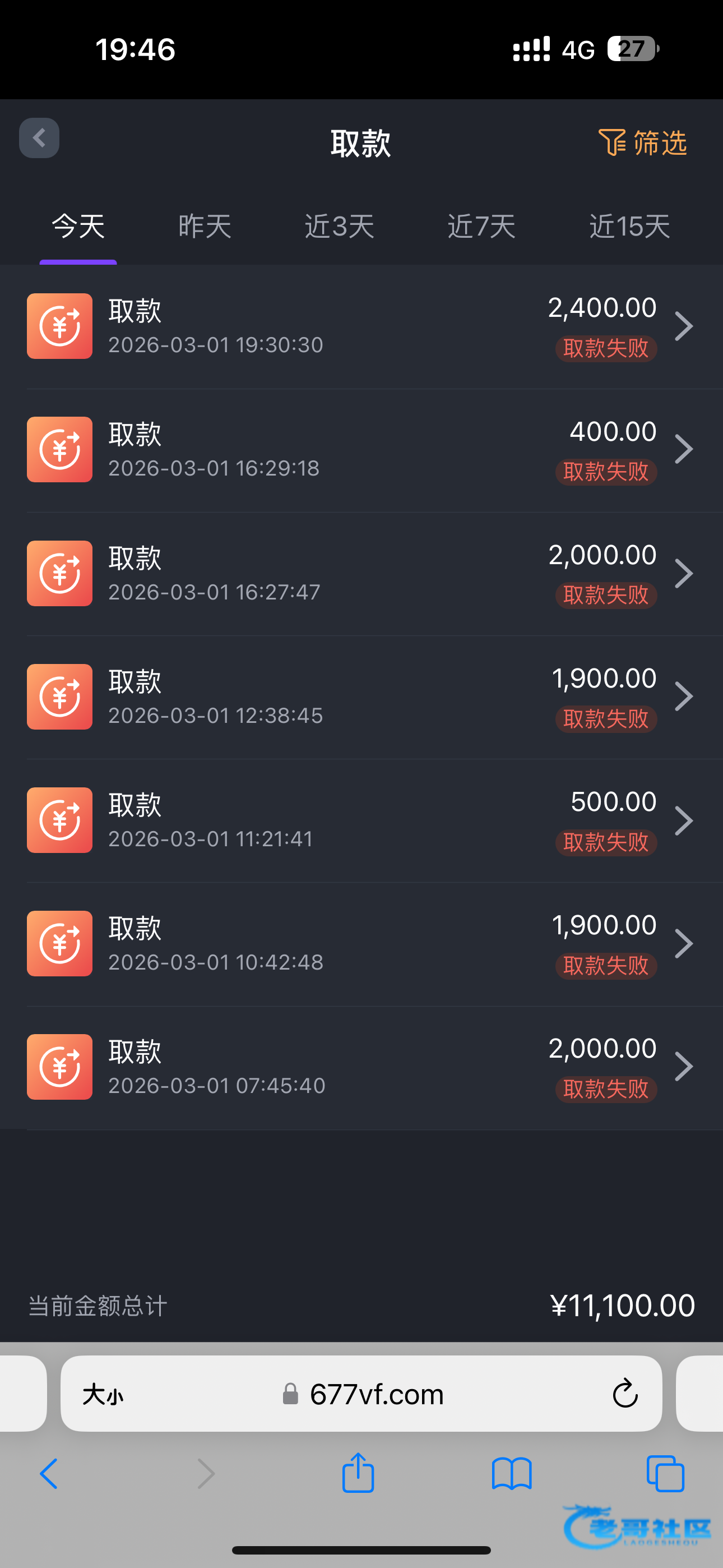
Task: Open Safari bookmarks
Action: click(512, 1474)
